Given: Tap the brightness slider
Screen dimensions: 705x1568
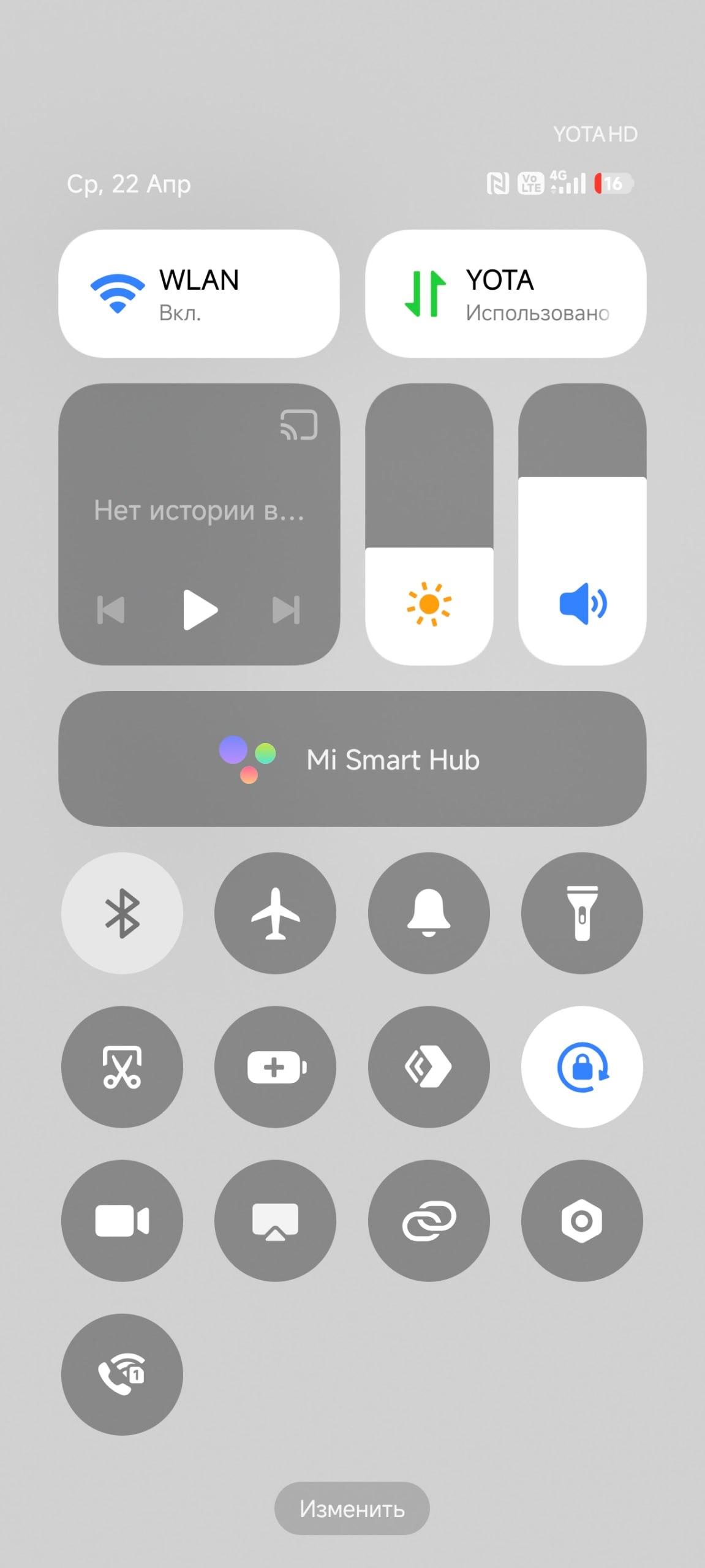Looking at the screenshot, I should 429,524.
